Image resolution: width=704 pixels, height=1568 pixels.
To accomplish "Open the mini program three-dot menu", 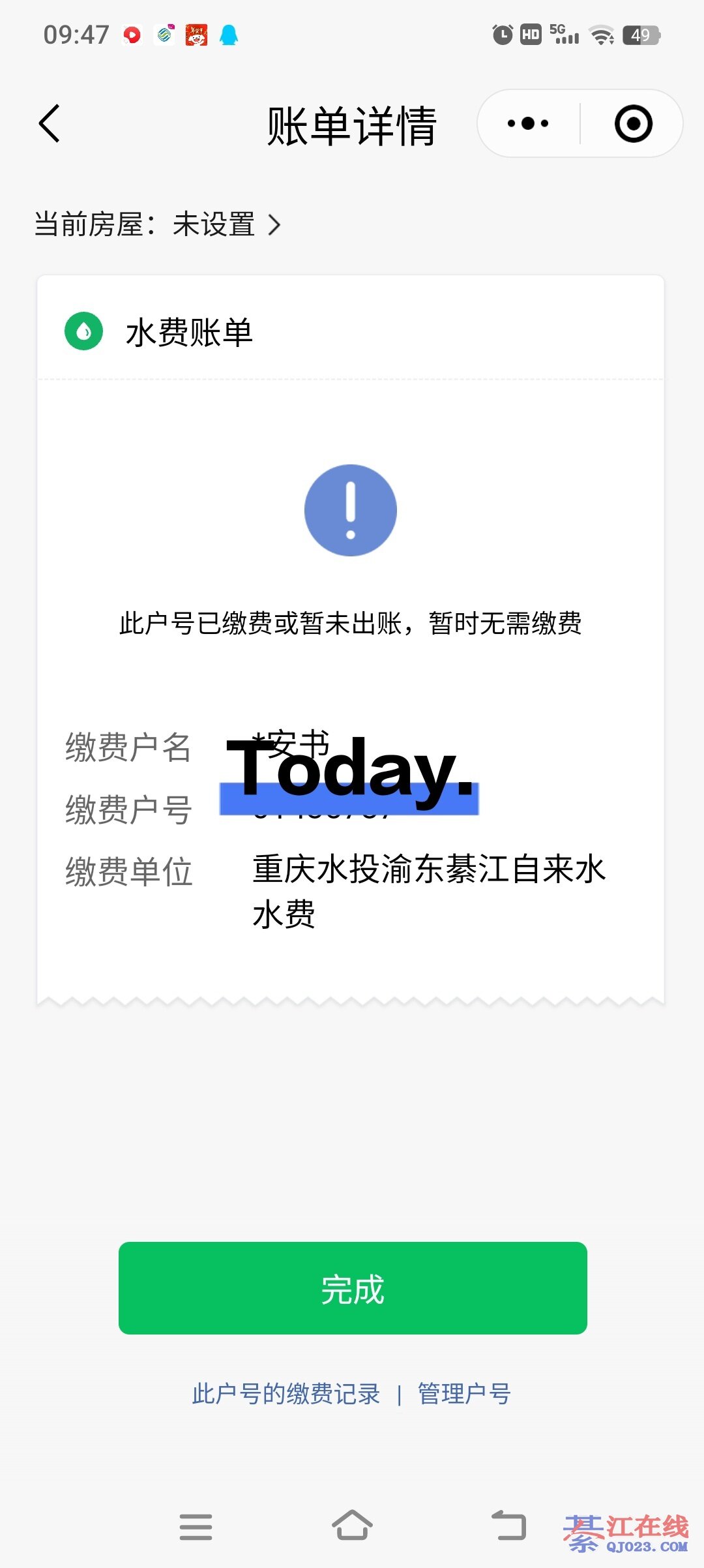I will pos(528,123).
